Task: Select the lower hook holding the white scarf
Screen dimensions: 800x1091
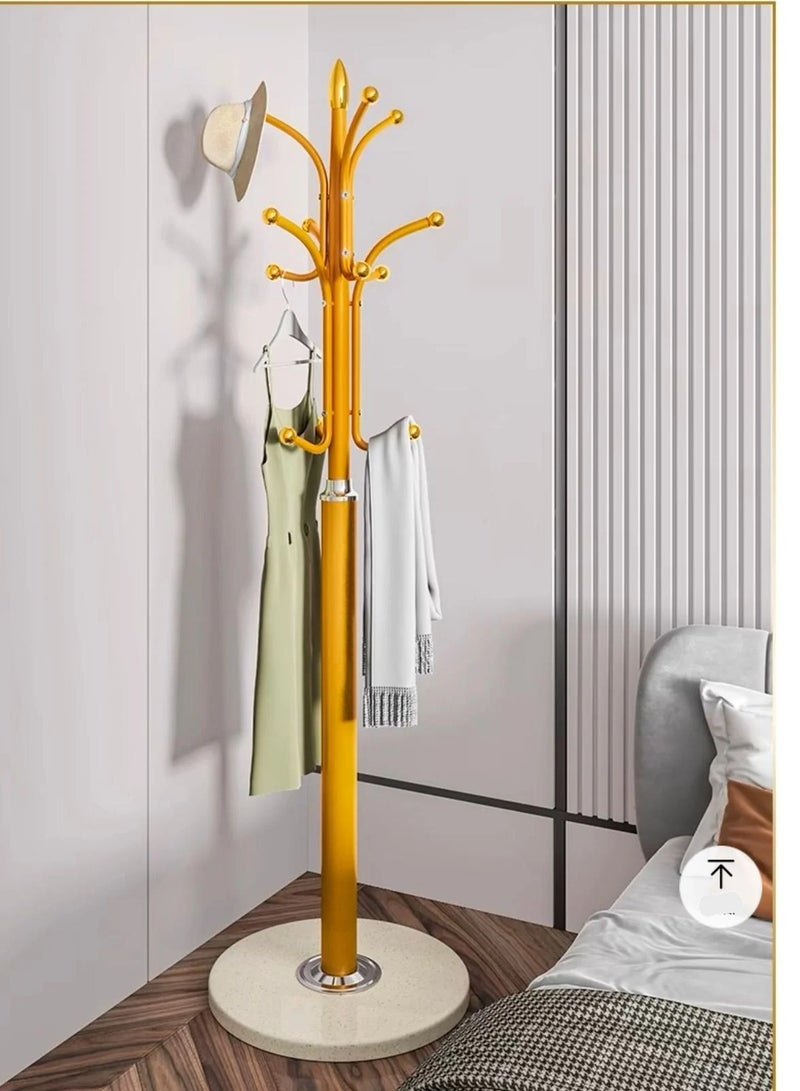Action: pyautogui.click(x=412, y=430)
